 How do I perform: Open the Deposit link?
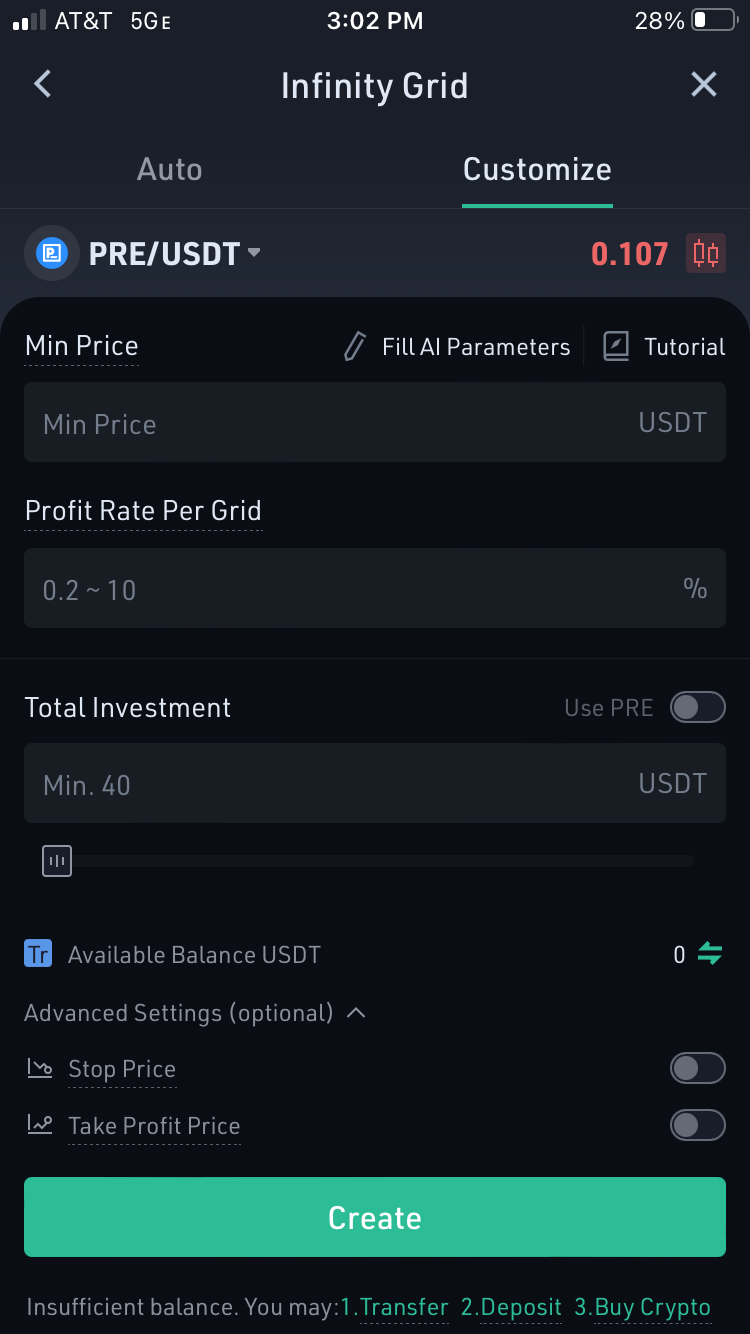[x=511, y=1306]
